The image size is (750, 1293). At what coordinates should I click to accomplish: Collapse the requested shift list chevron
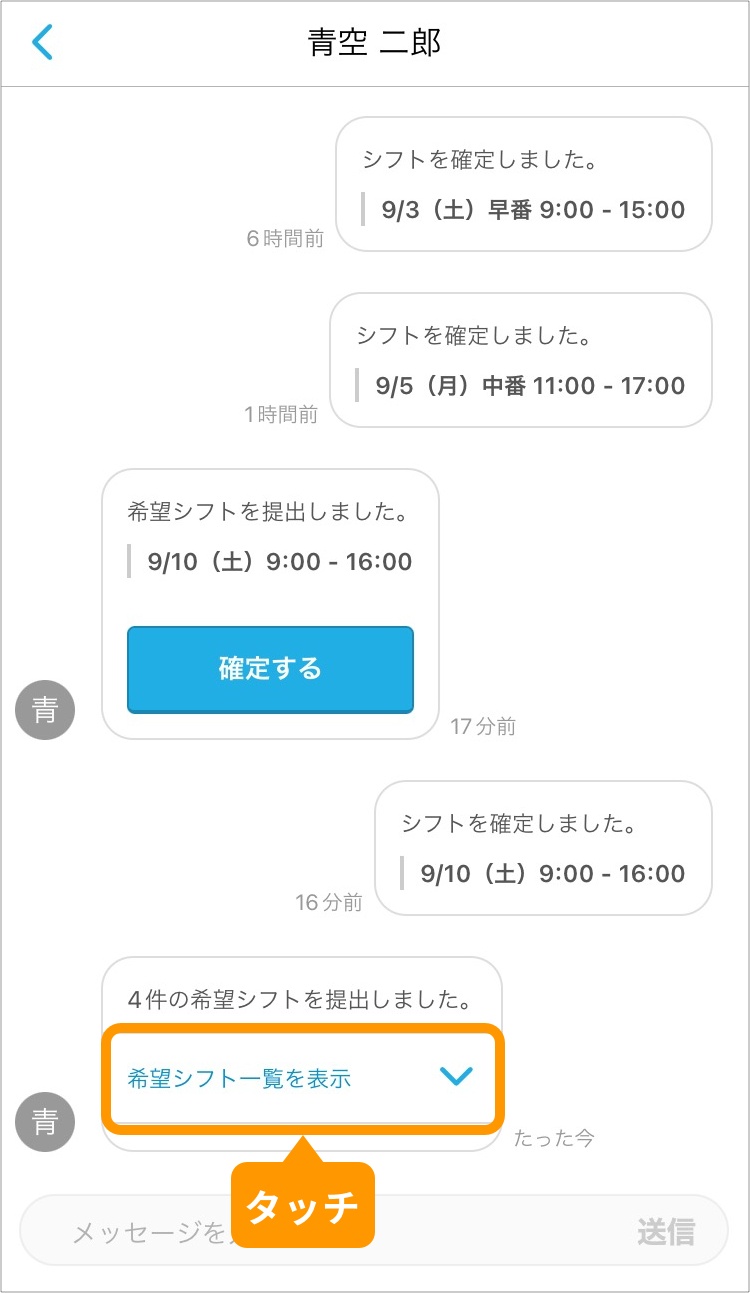(x=457, y=1077)
